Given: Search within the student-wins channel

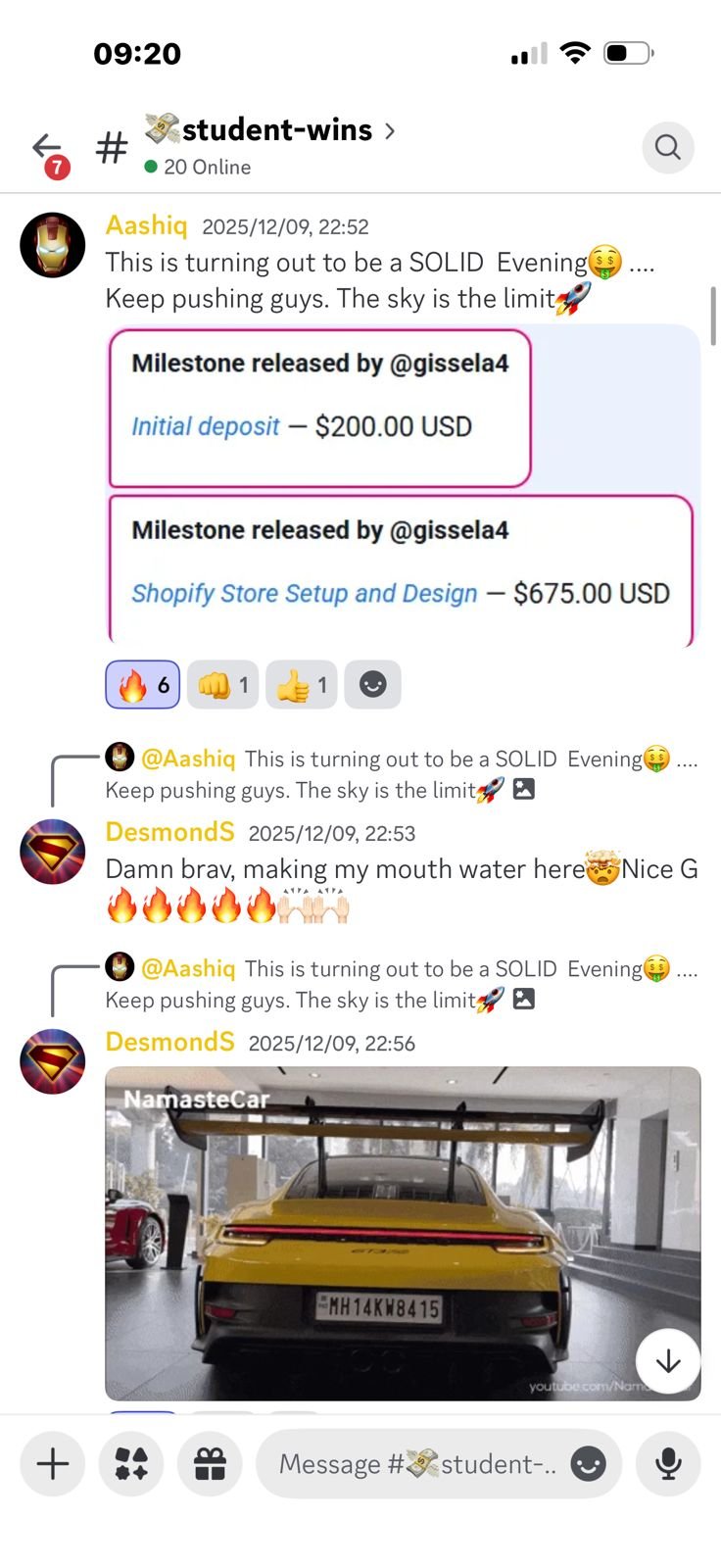Looking at the screenshot, I should coord(667,147).
